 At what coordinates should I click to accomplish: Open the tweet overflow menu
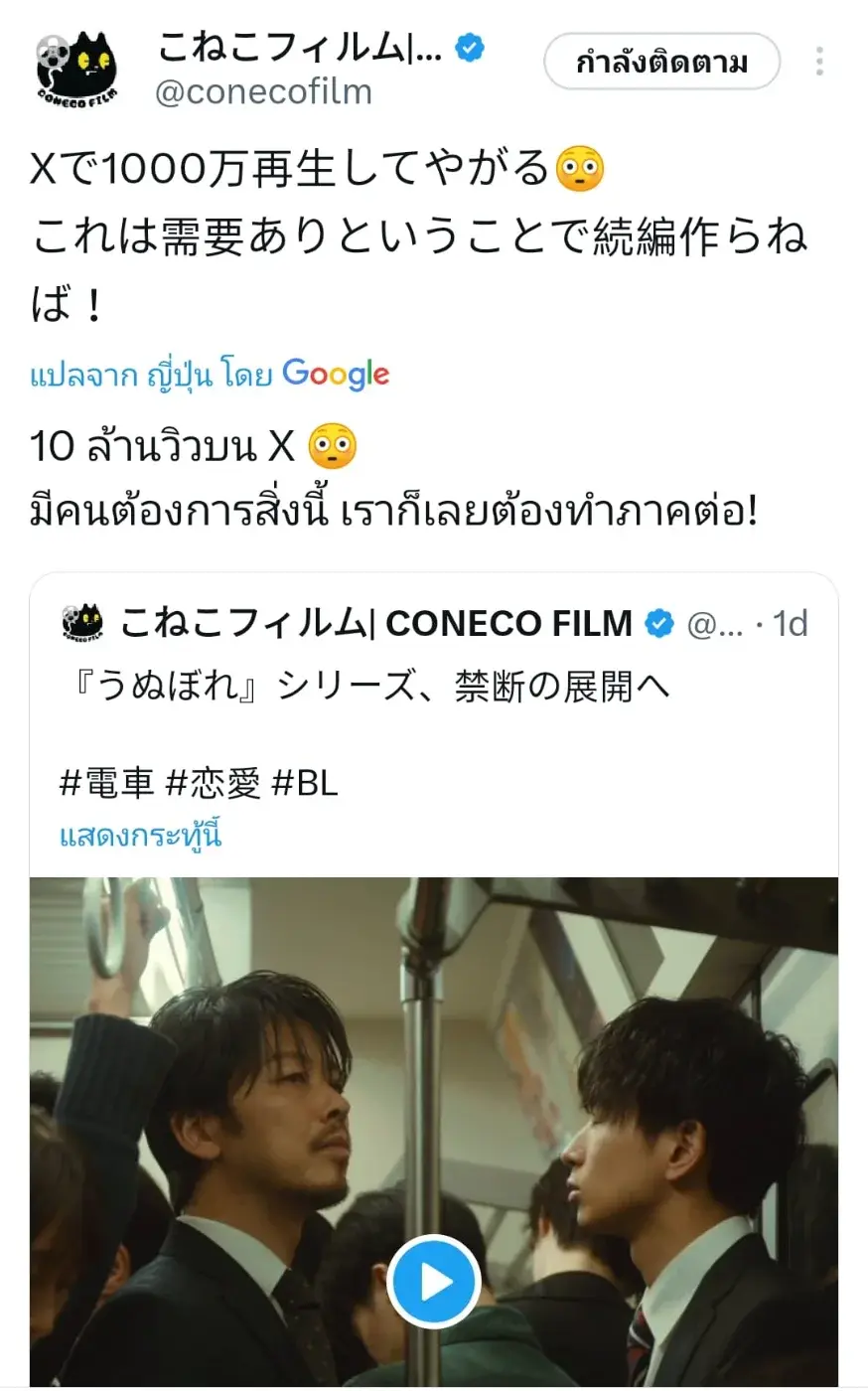click(x=819, y=62)
